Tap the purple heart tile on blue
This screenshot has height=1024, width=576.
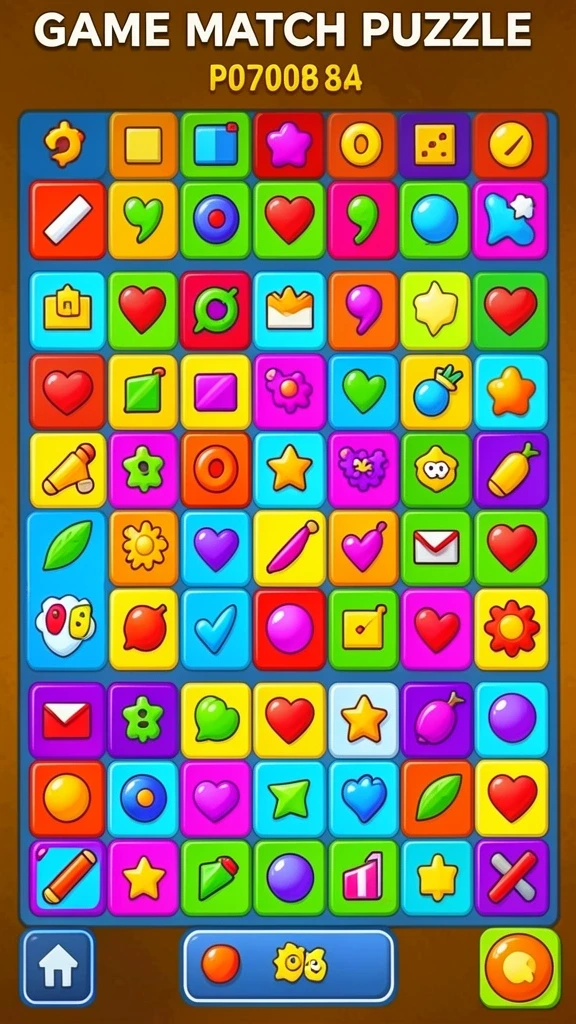[216, 547]
